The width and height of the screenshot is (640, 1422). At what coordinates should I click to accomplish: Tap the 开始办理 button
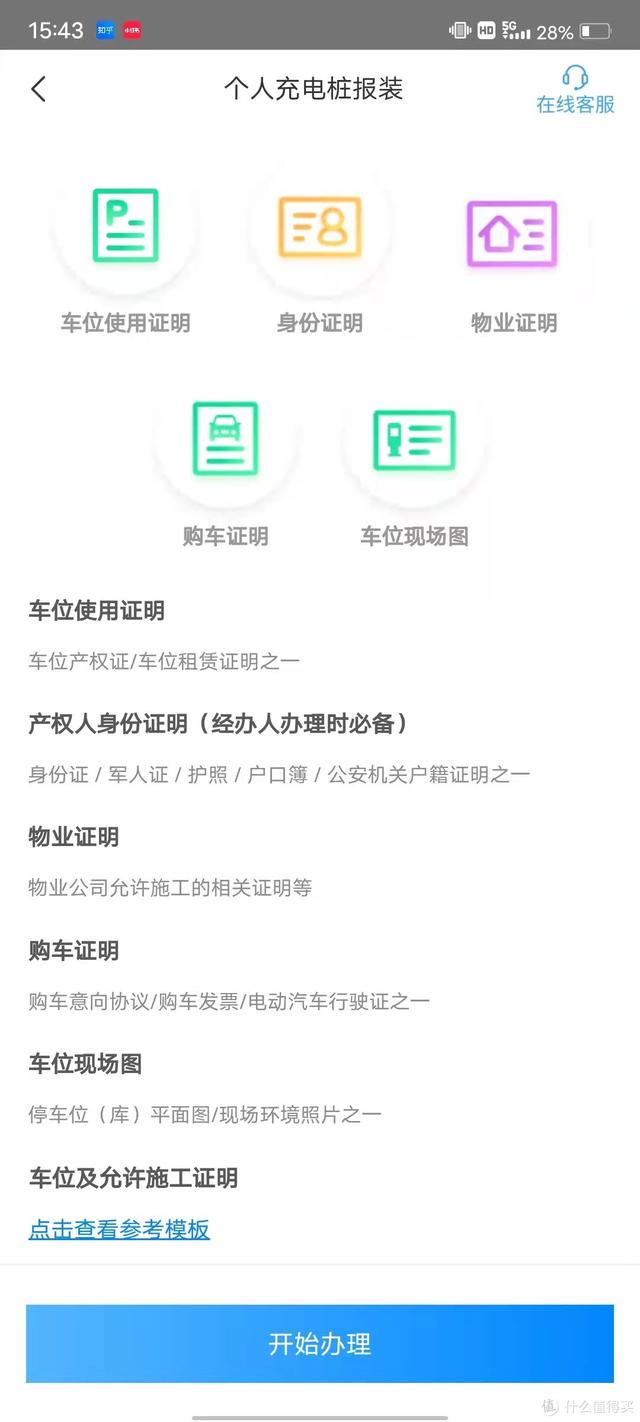pos(320,1343)
